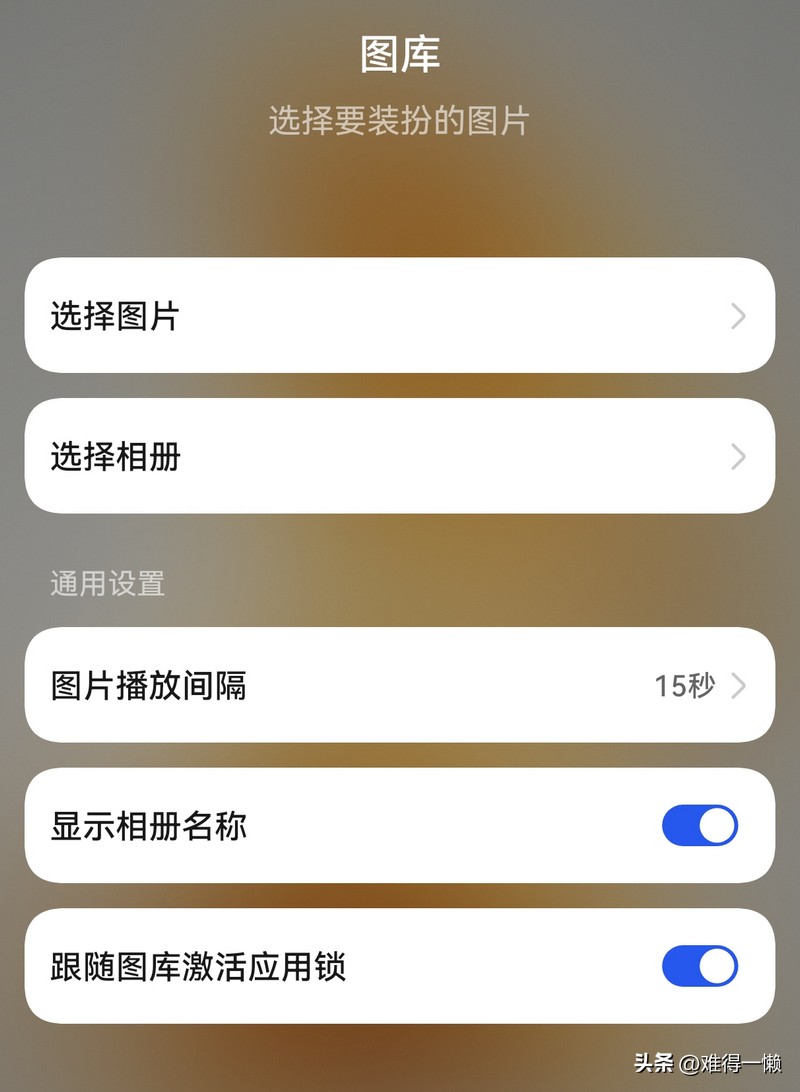Tap 选择要装扮的图片 subtitle text
The image size is (800, 1092).
(400, 120)
